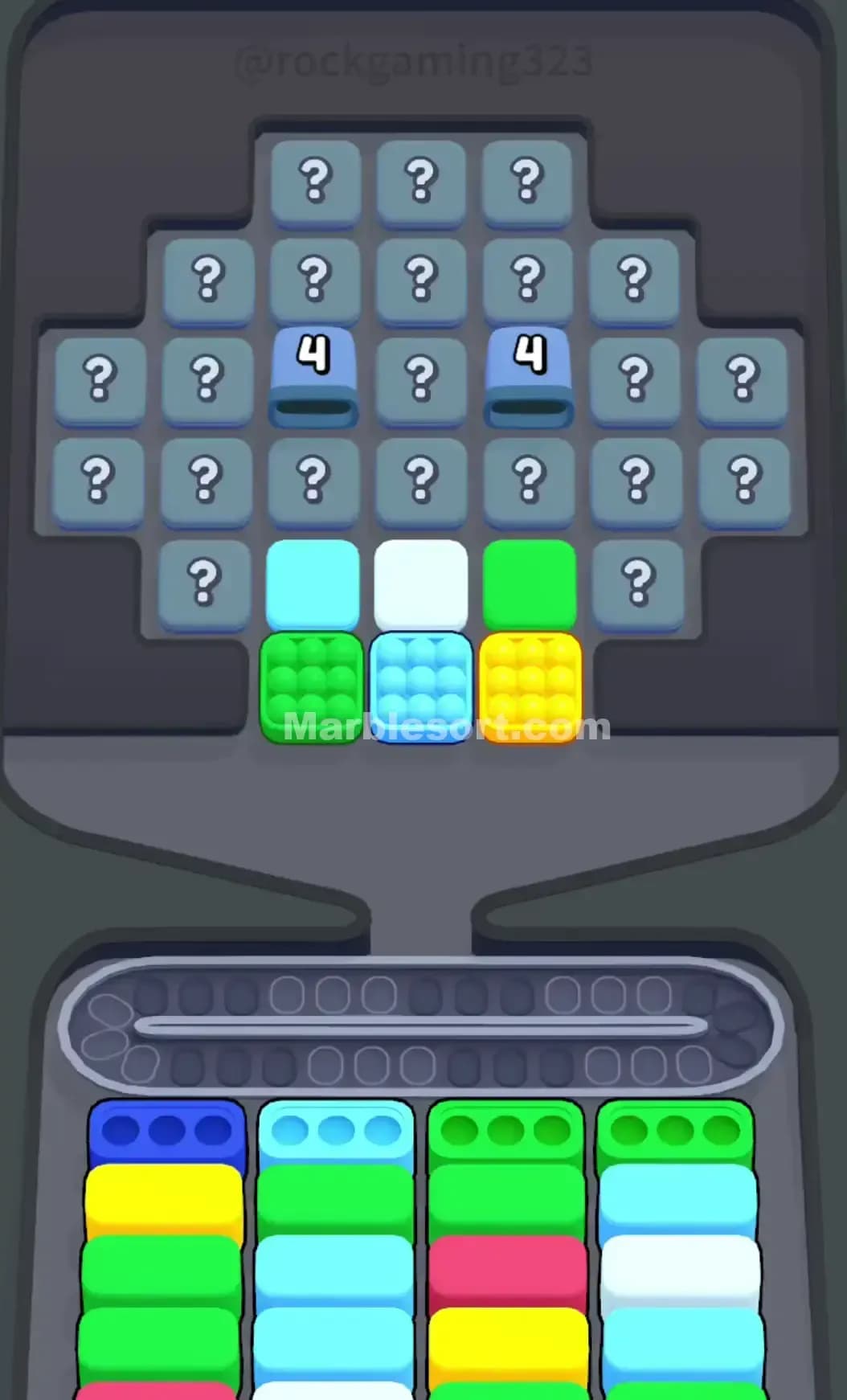Tap the green block atop the third column
Screen dimensions: 847x1400
point(506,1132)
